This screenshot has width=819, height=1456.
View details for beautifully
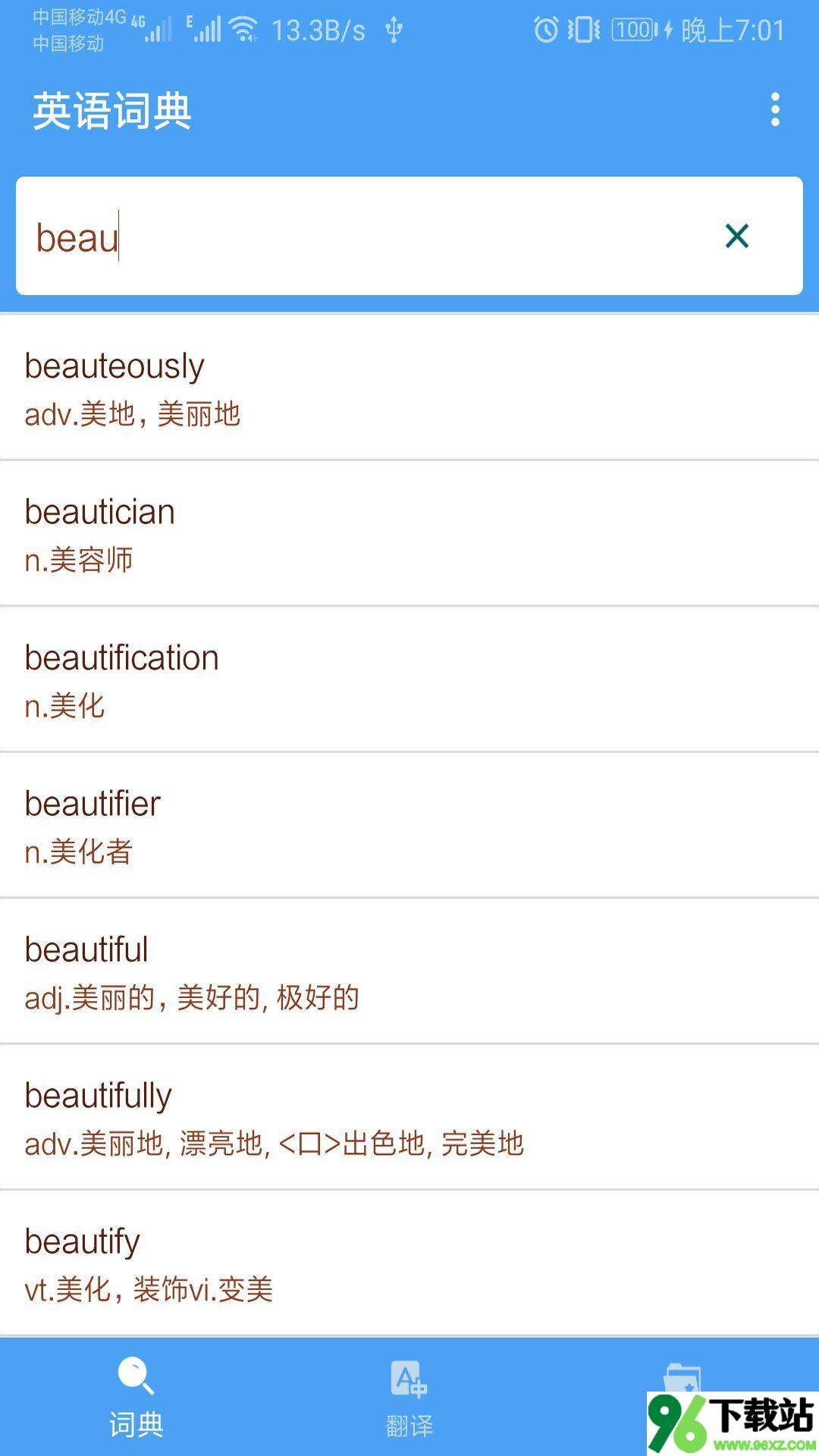(x=409, y=1118)
